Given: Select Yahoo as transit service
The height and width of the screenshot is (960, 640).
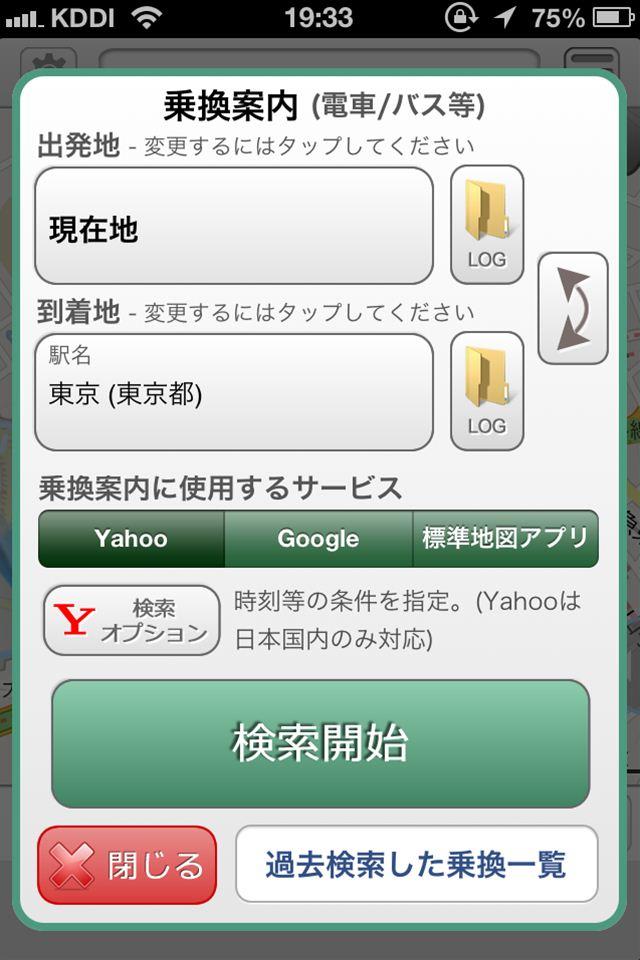Looking at the screenshot, I should tap(131, 539).
